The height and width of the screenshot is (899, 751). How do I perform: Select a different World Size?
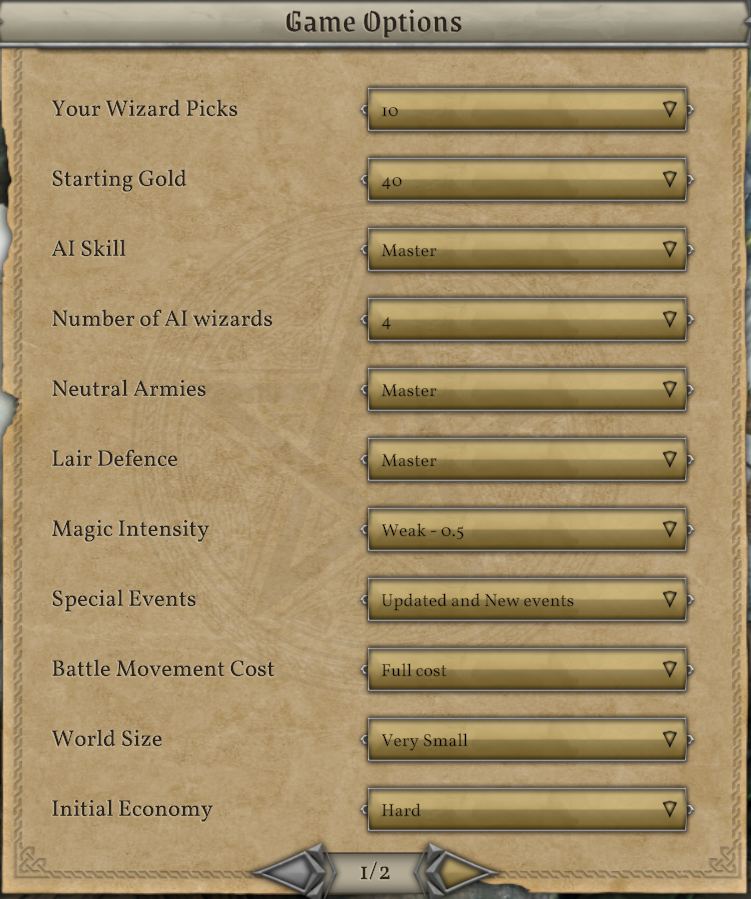[527, 740]
